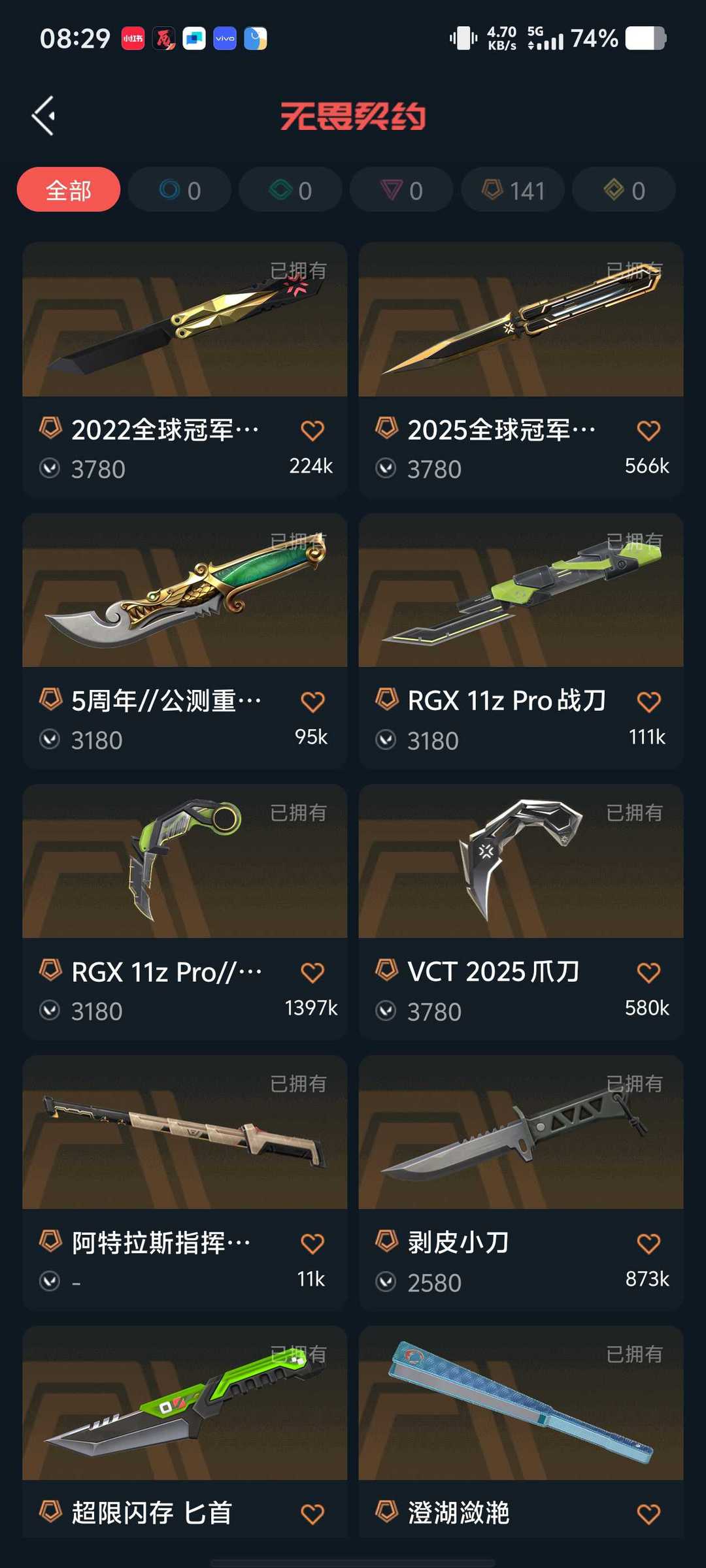The width and height of the screenshot is (706, 1568).
Task: Open the 澄湖潋滟 fan card
Action: (521, 1432)
